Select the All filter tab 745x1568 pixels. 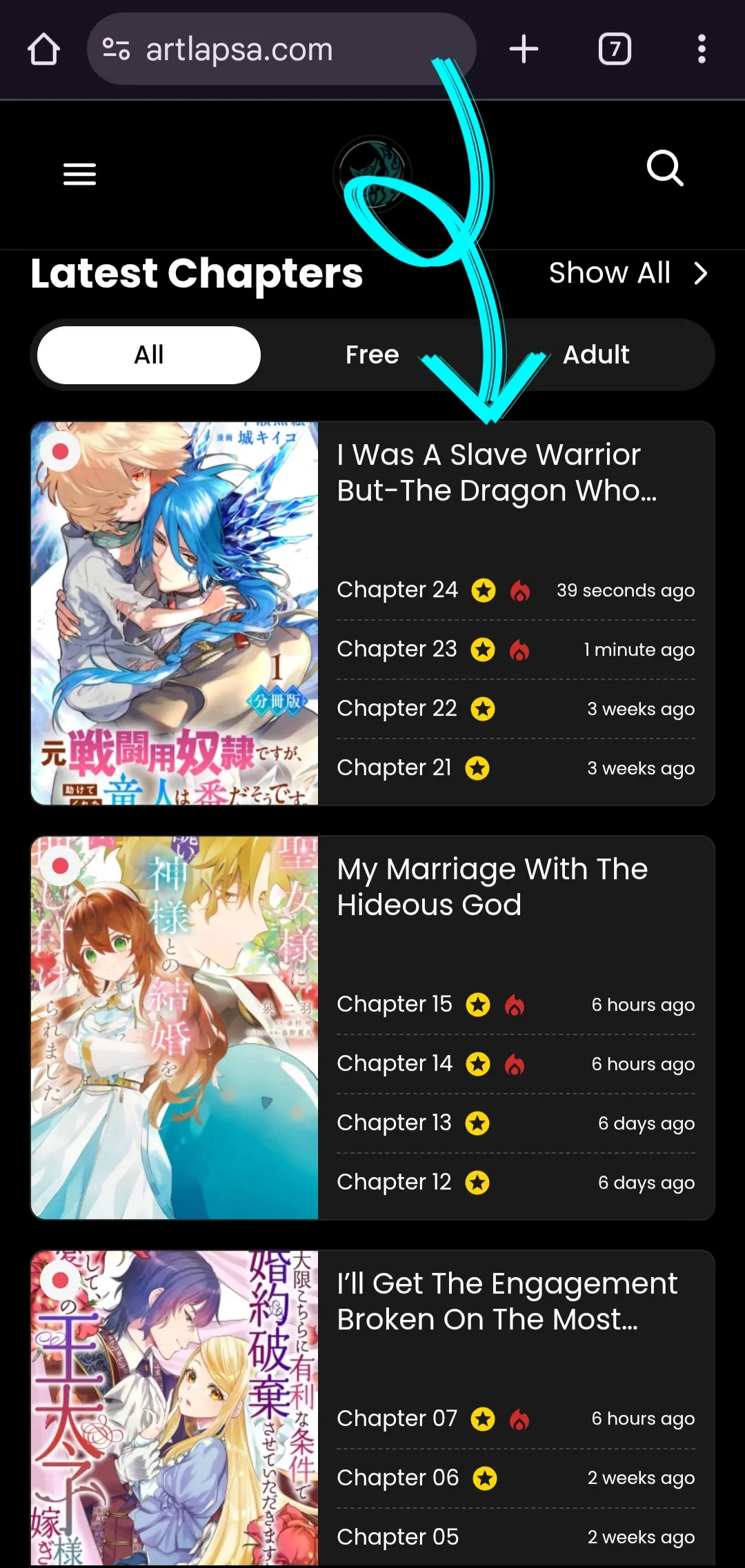(x=149, y=355)
